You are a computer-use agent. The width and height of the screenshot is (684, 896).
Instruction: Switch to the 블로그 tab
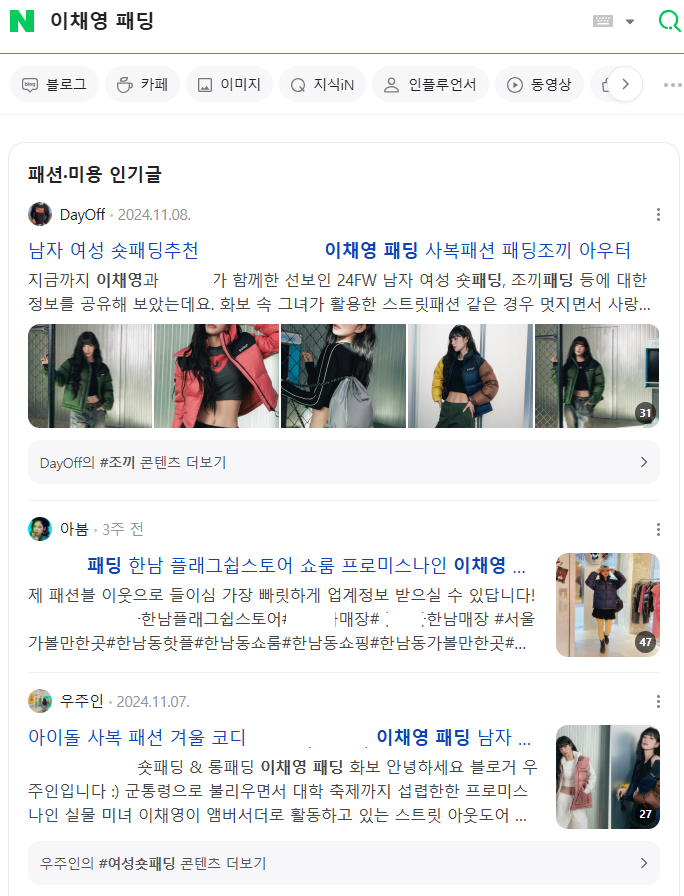pyautogui.click(x=55, y=84)
